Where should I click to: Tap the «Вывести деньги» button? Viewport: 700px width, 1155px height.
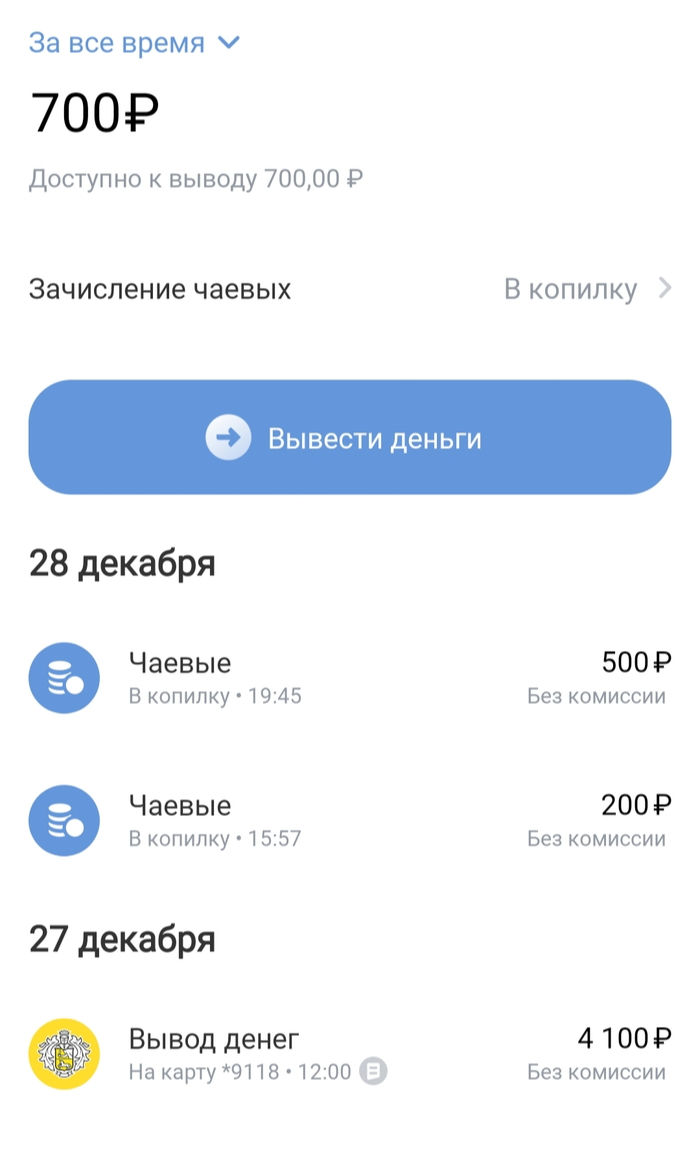click(350, 437)
